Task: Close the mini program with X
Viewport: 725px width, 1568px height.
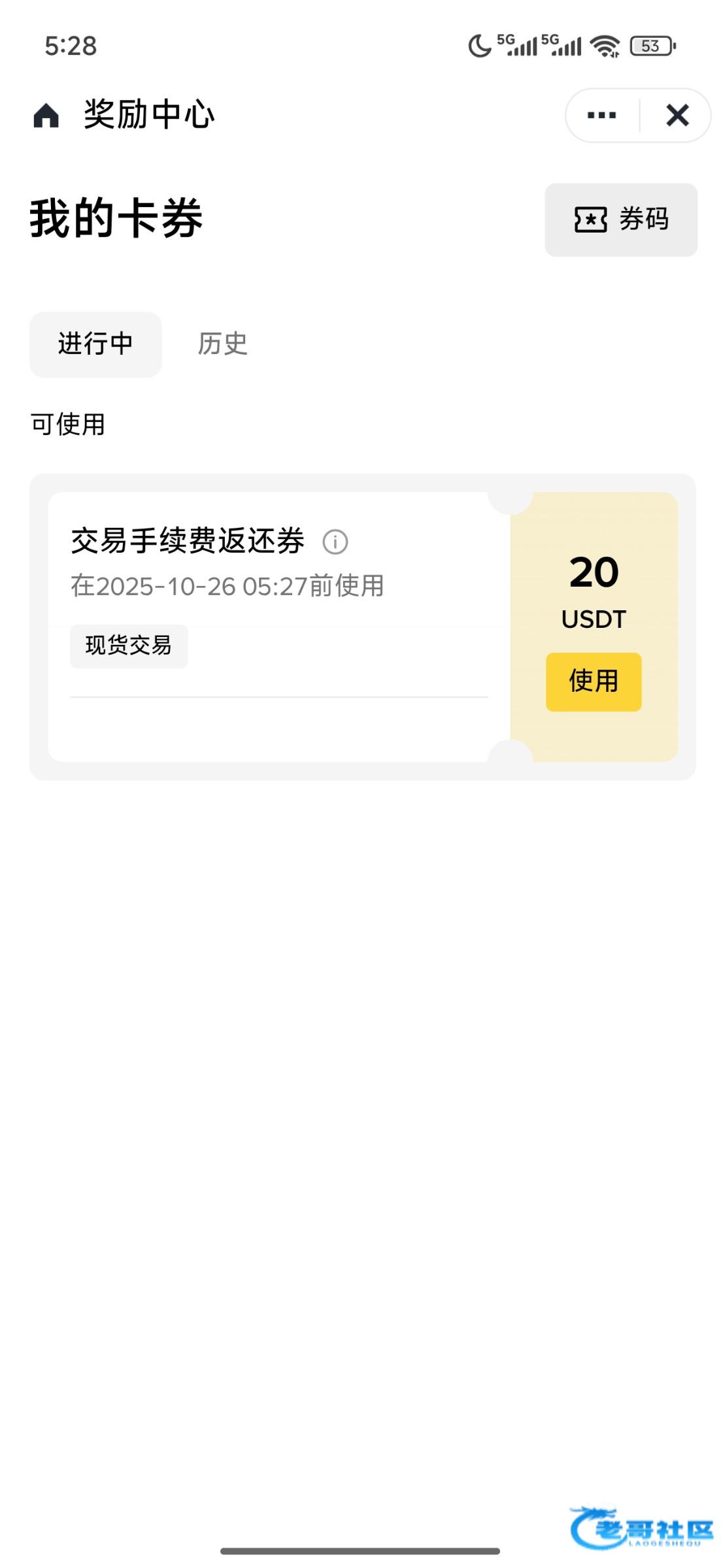Action: pos(677,116)
